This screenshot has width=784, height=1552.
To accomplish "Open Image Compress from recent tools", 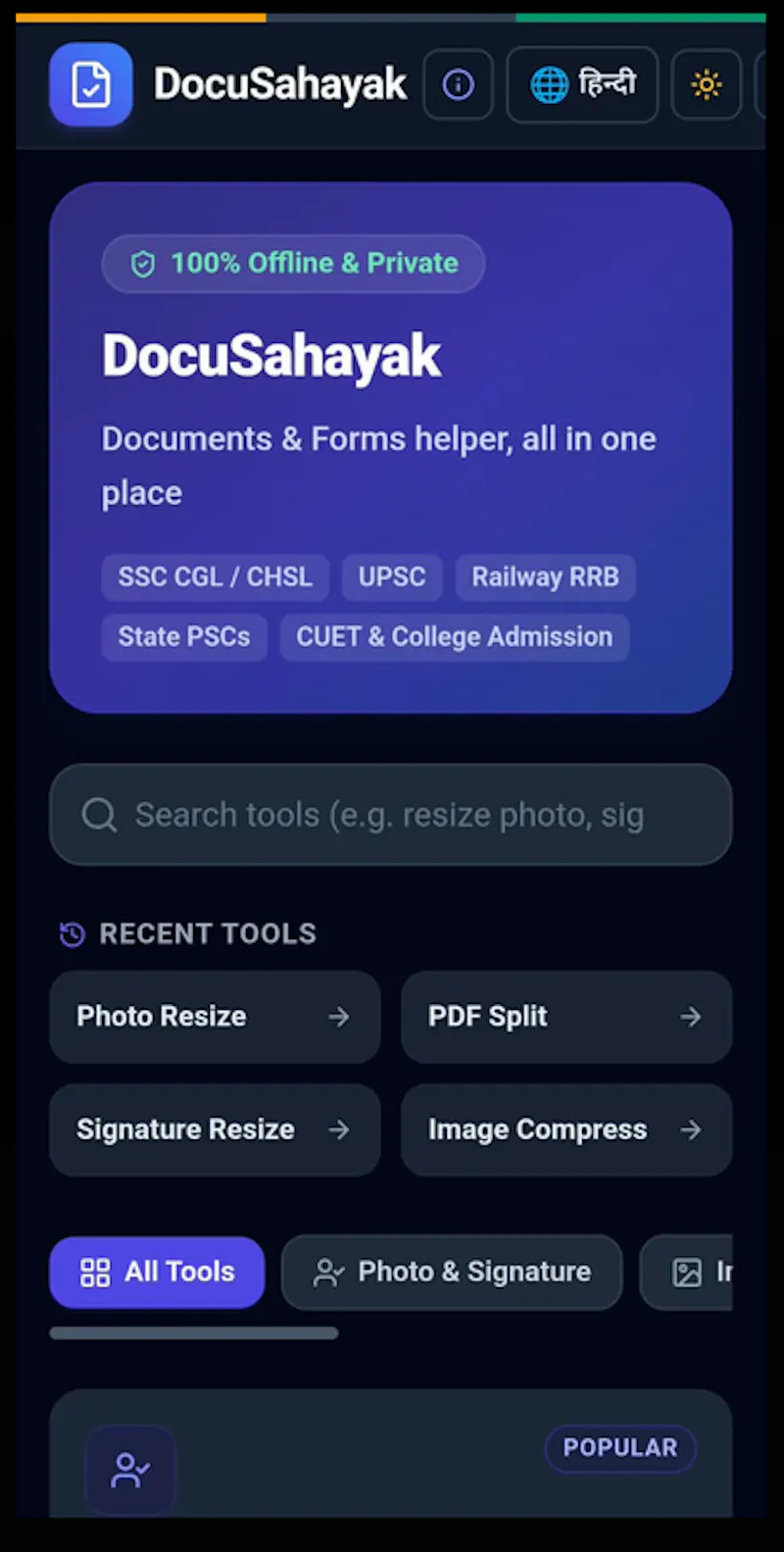I will click(x=566, y=1129).
